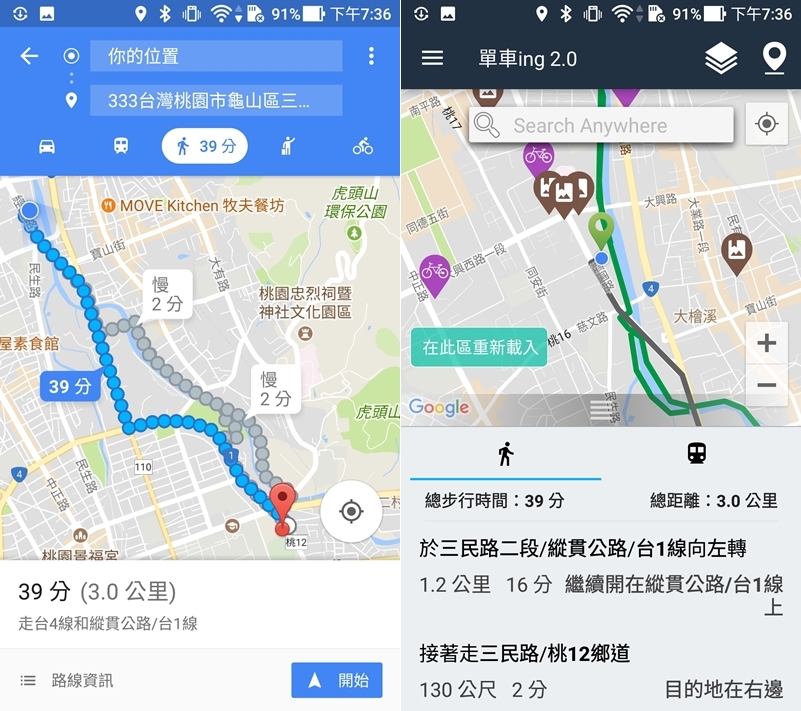The height and width of the screenshot is (711, 801).
Task: Open the overflow menu beside 你的位置
Action: (x=371, y=56)
